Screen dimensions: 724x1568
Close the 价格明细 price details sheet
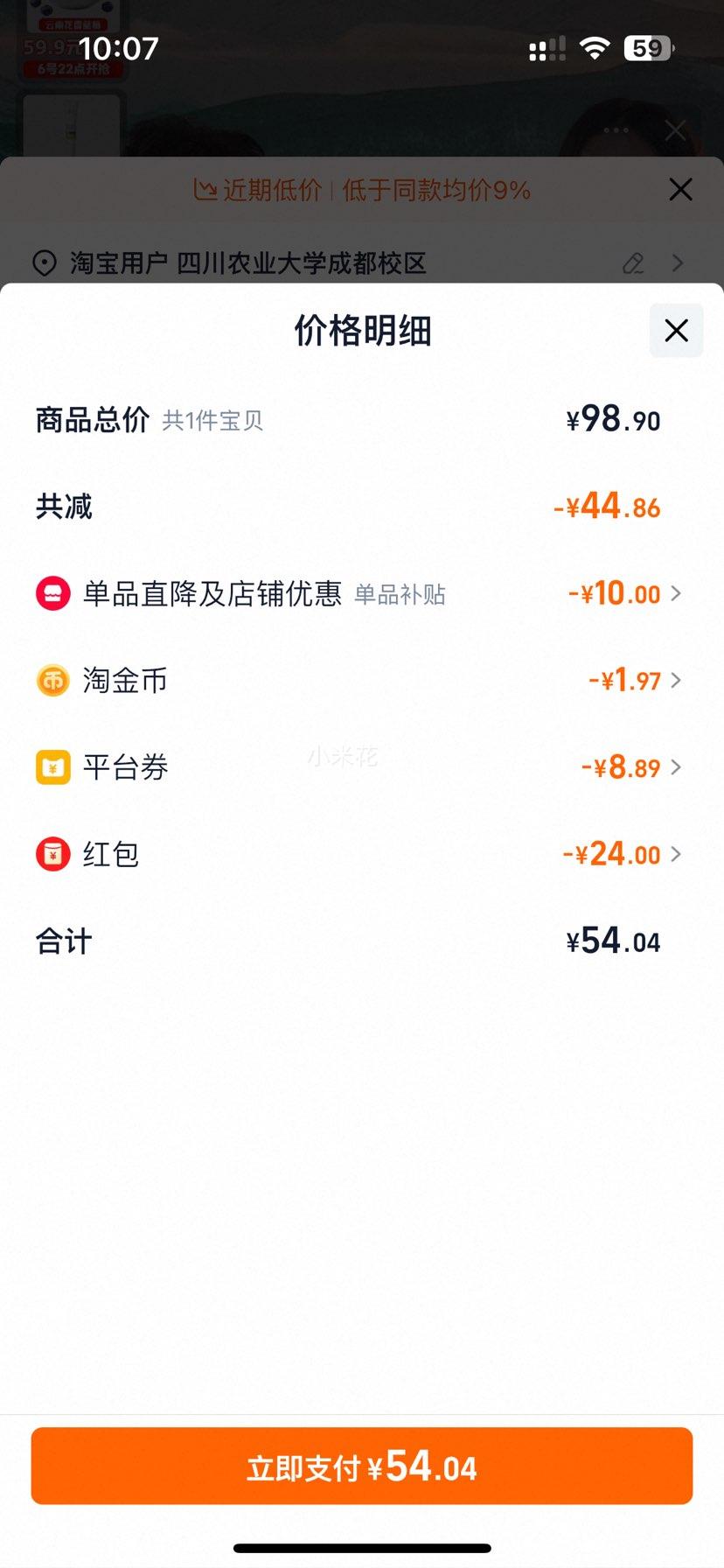pos(676,331)
